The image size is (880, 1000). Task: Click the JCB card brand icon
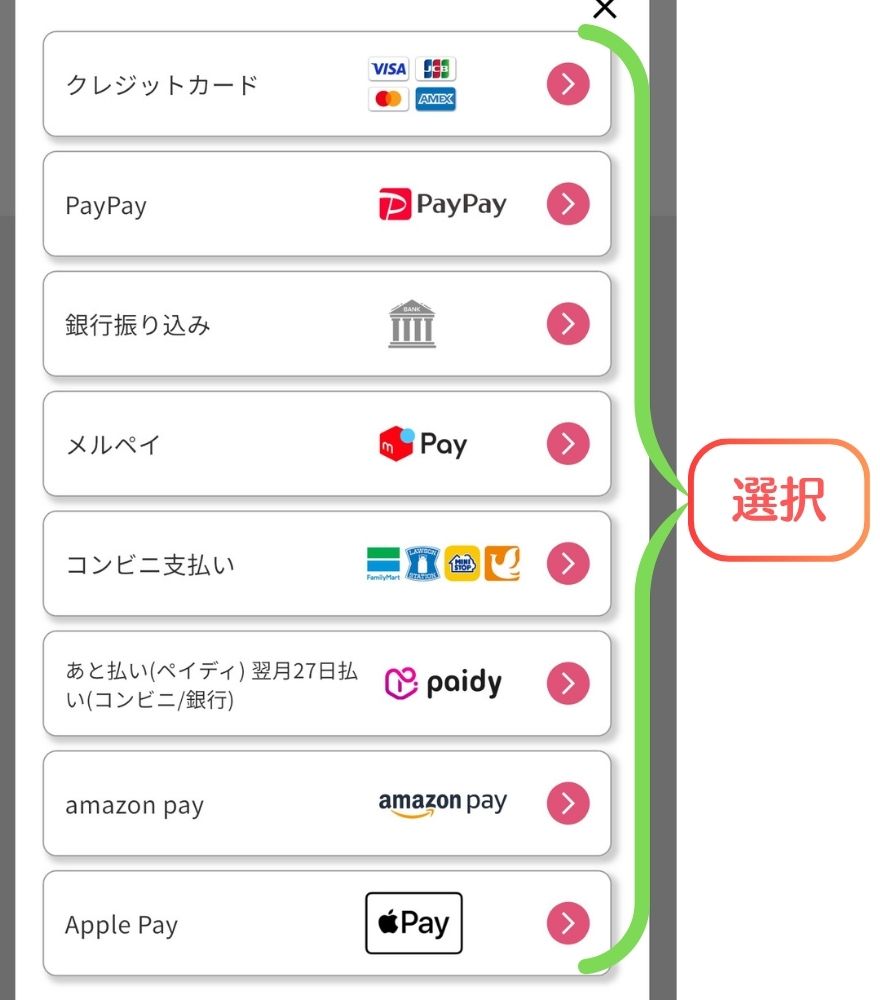[x=438, y=69]
